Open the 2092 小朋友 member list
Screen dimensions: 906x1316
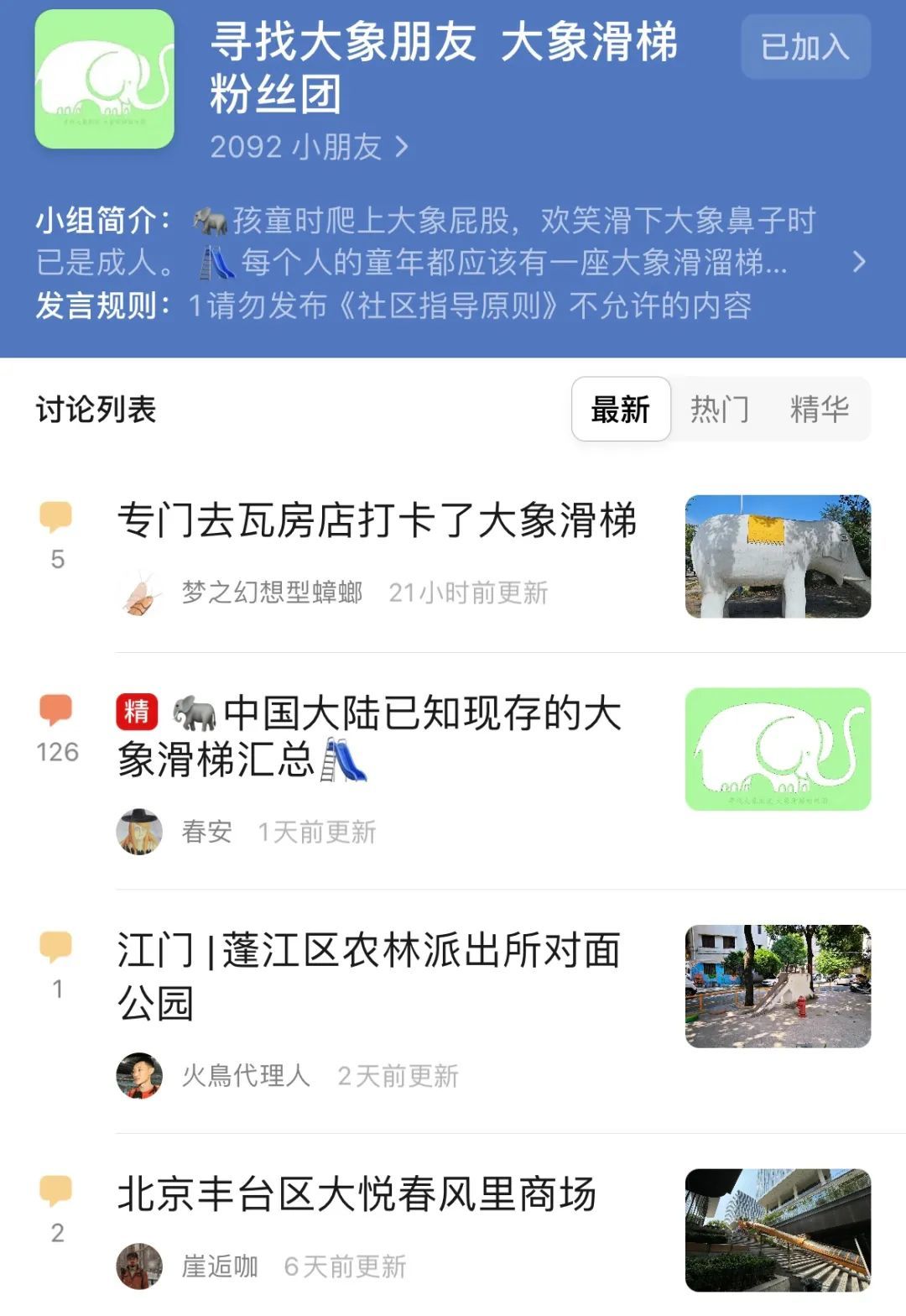(308, 148)
